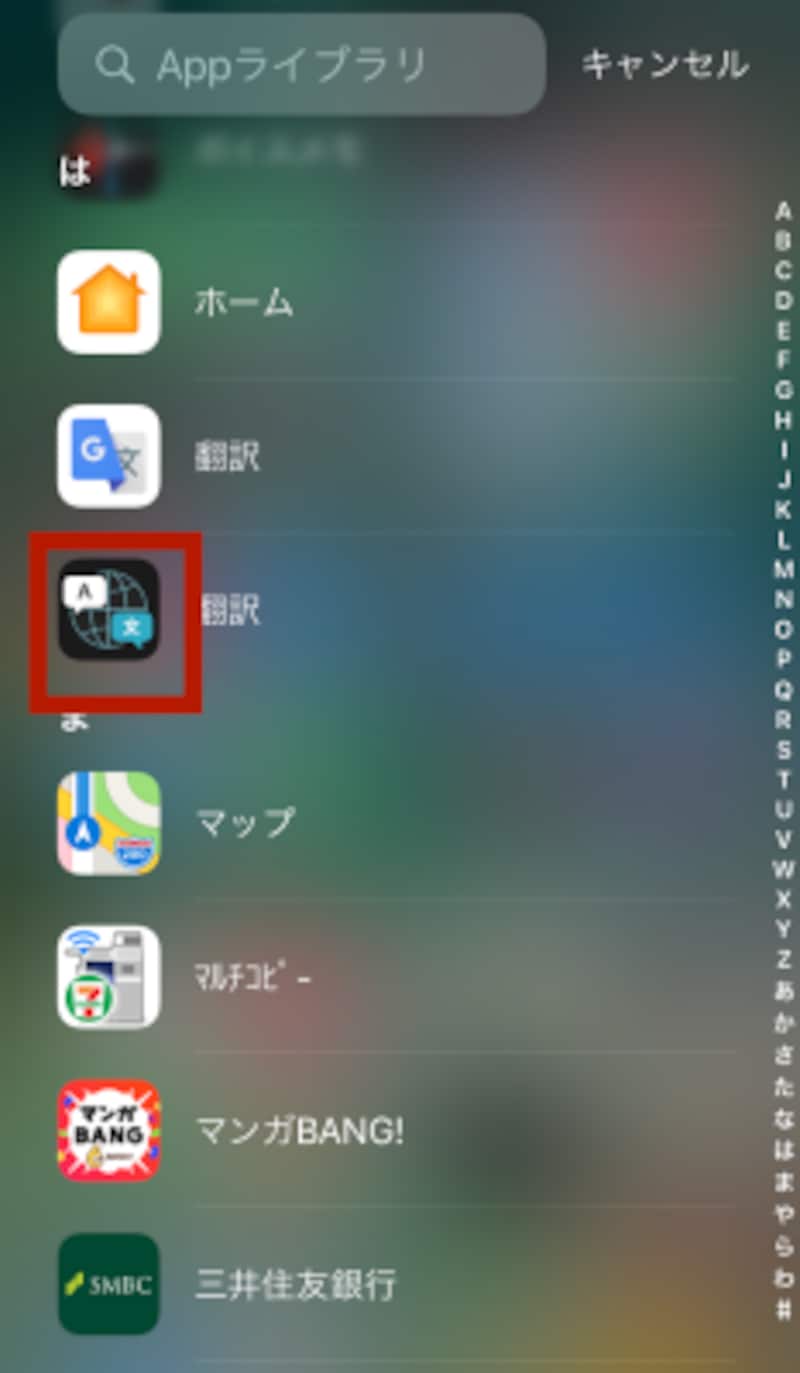The height and width of the screenshot is (1373, 800).
Task: Tap the キャンセル button to dismiss search
Action: pos(663,66)
